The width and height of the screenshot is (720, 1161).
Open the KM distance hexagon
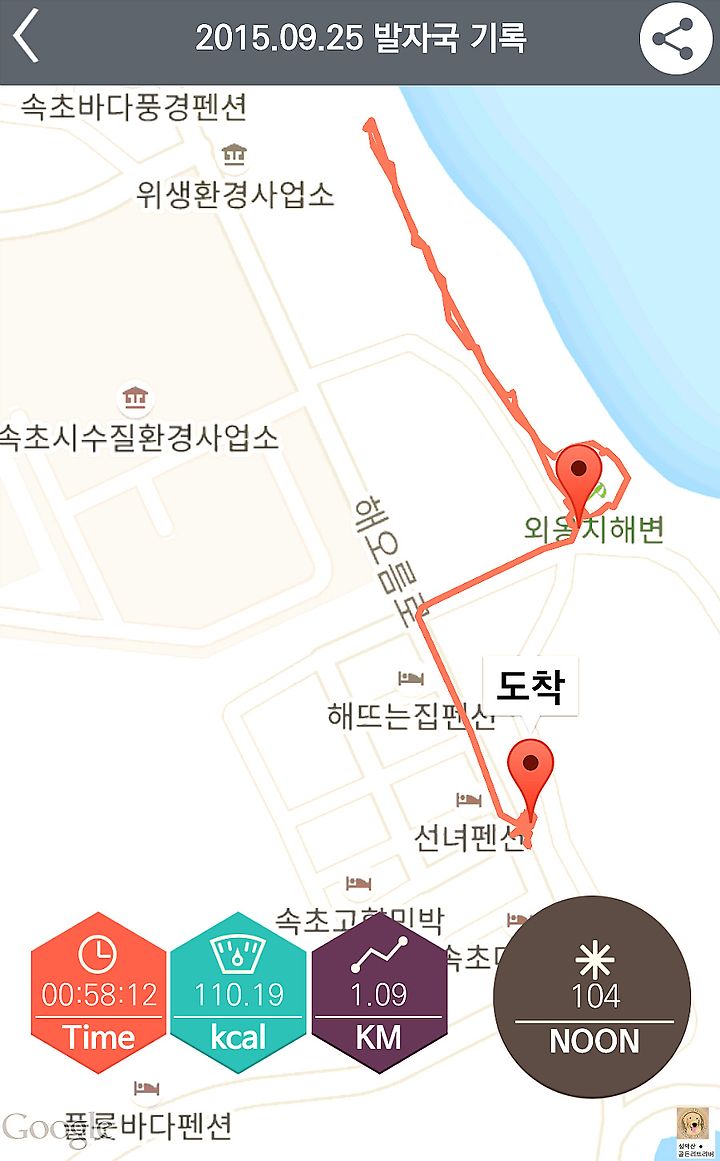click(379, 992)
